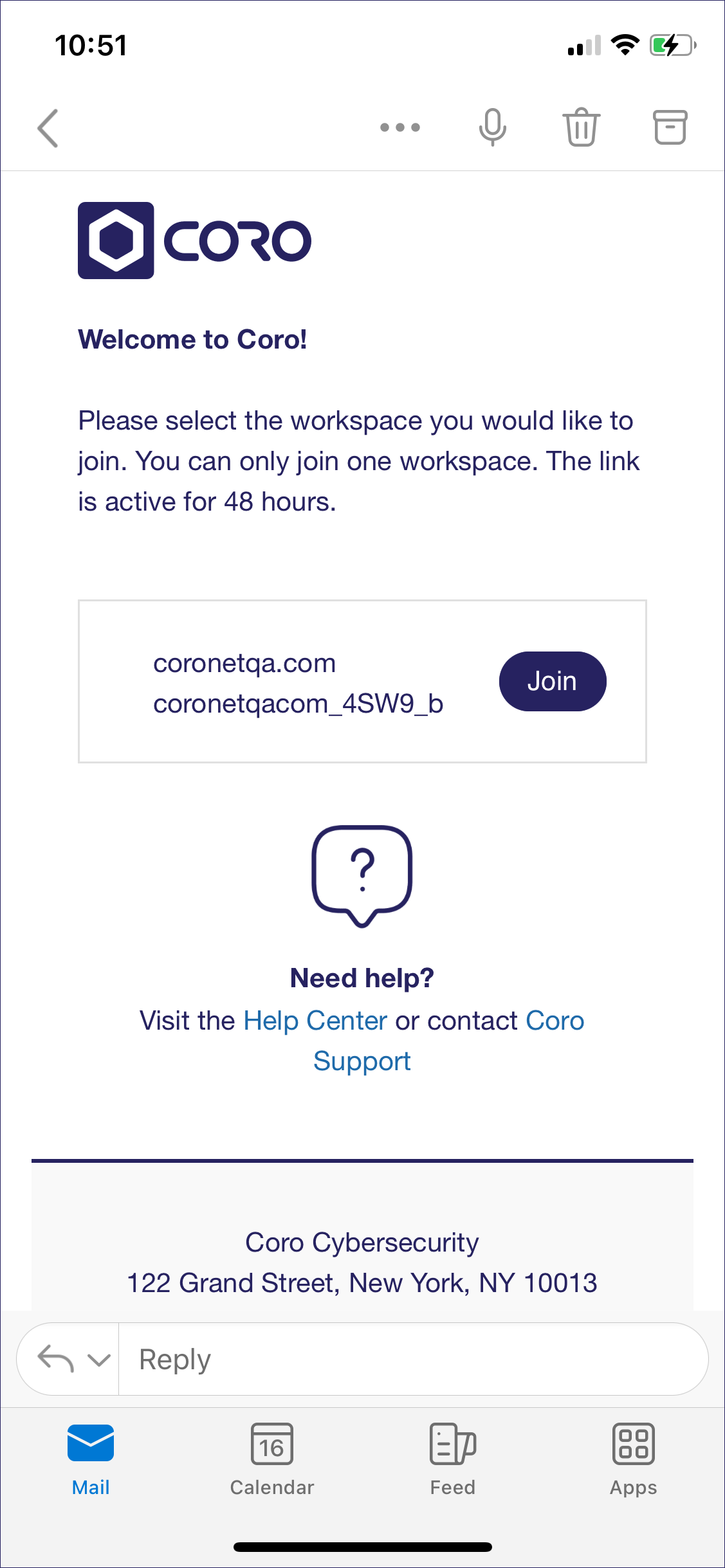Open the Help Center link
725x1568 pixels.
[x=315, y=1021]
